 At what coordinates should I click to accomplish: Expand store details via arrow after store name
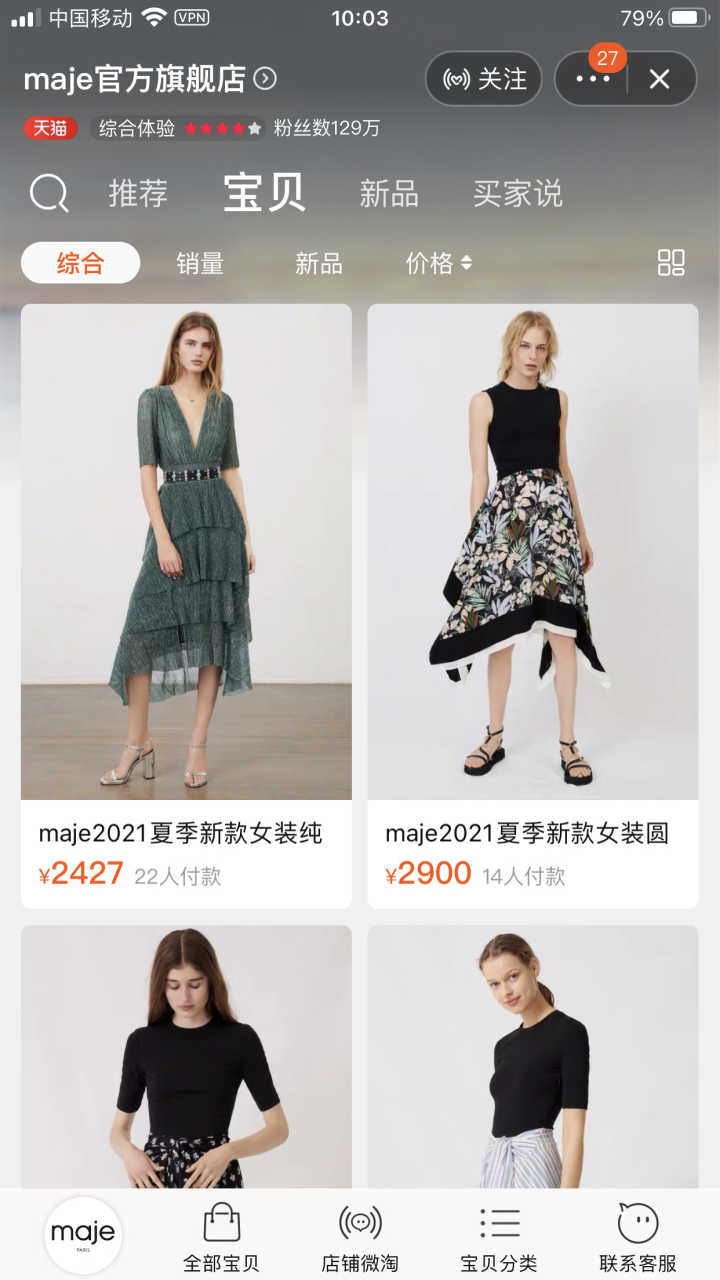coord(264,79)
